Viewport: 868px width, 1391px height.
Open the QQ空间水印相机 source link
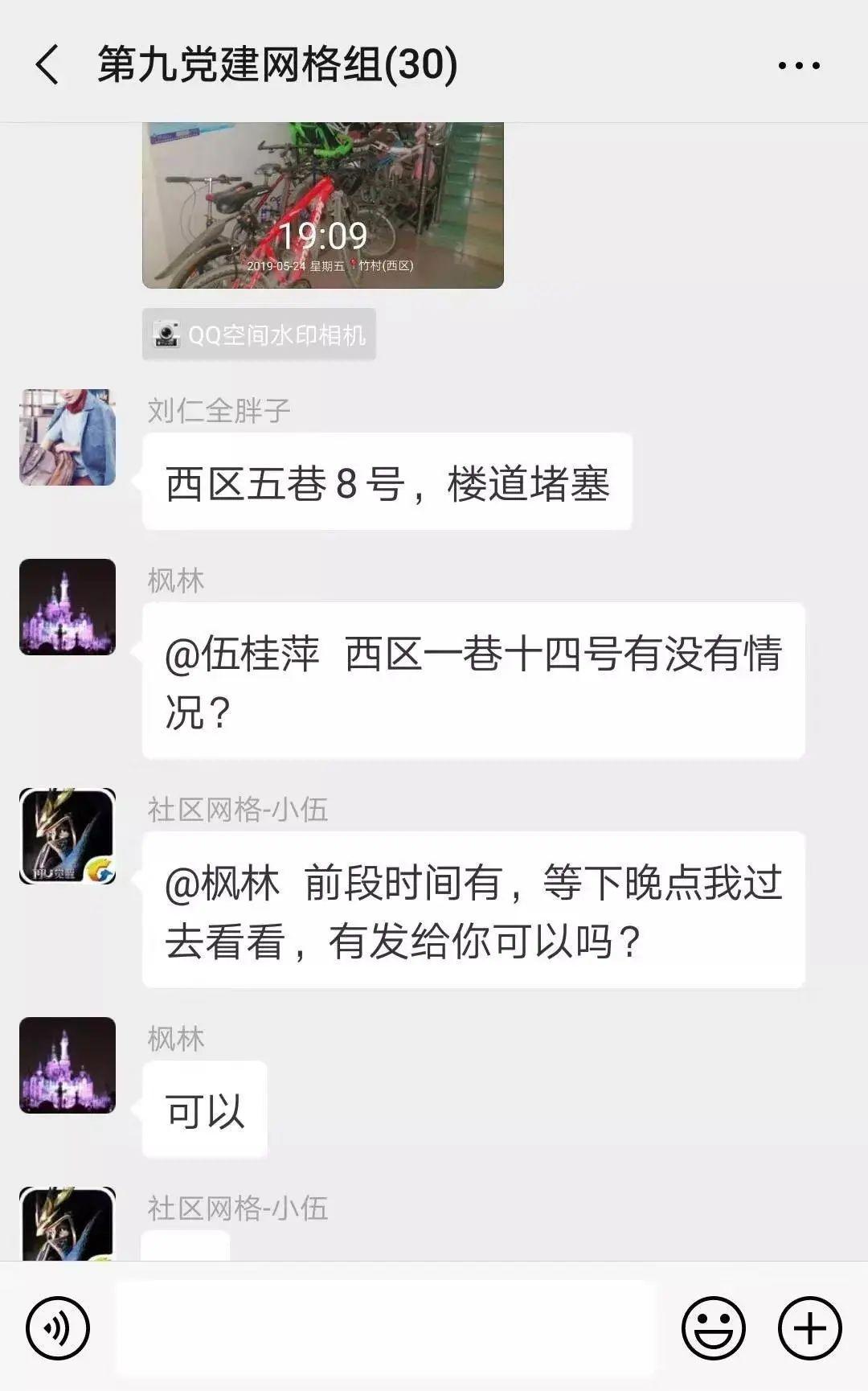[x=259, y=334]
